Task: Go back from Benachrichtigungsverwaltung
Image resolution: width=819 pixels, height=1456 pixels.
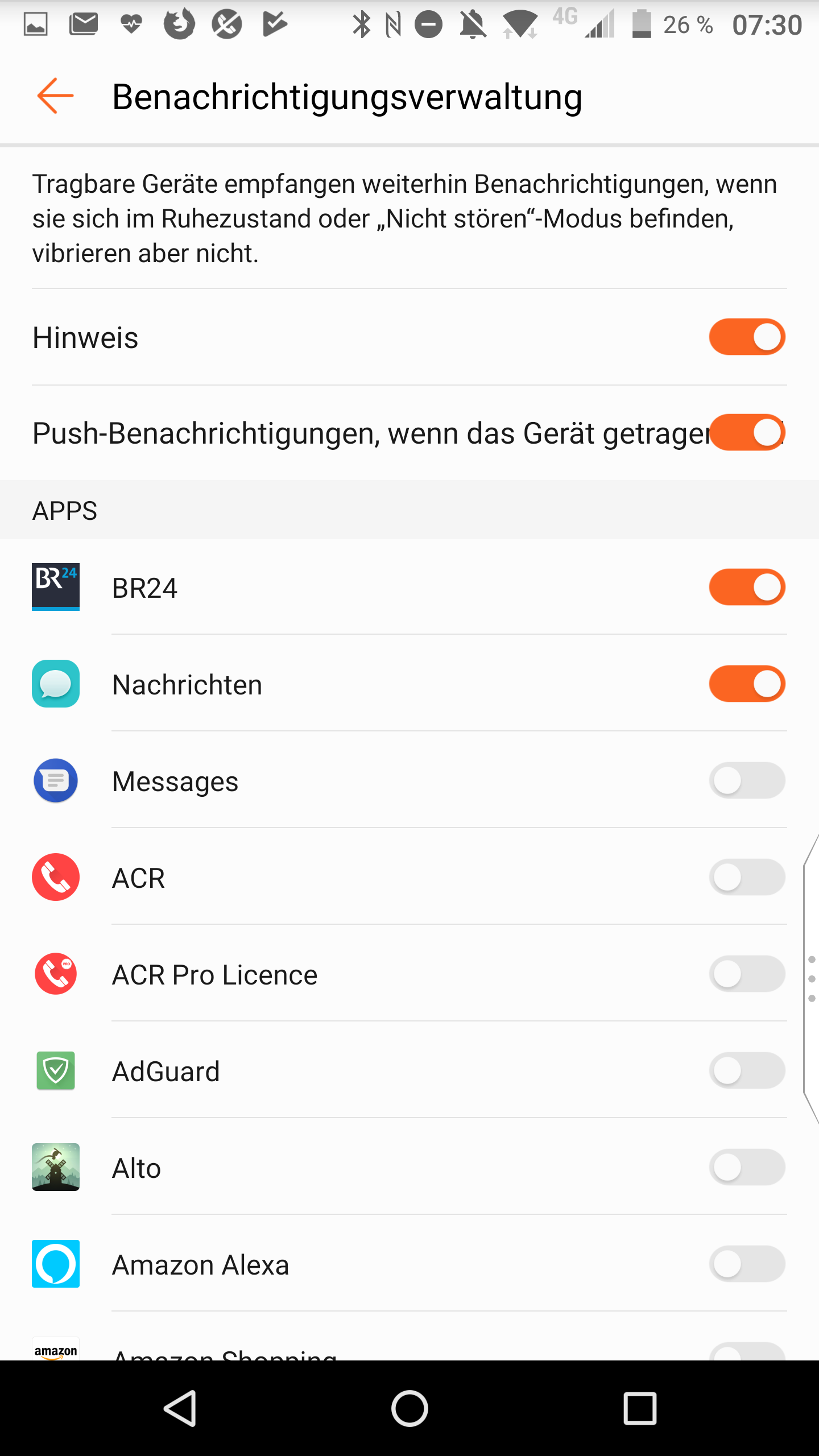Action: coord(55,96)
